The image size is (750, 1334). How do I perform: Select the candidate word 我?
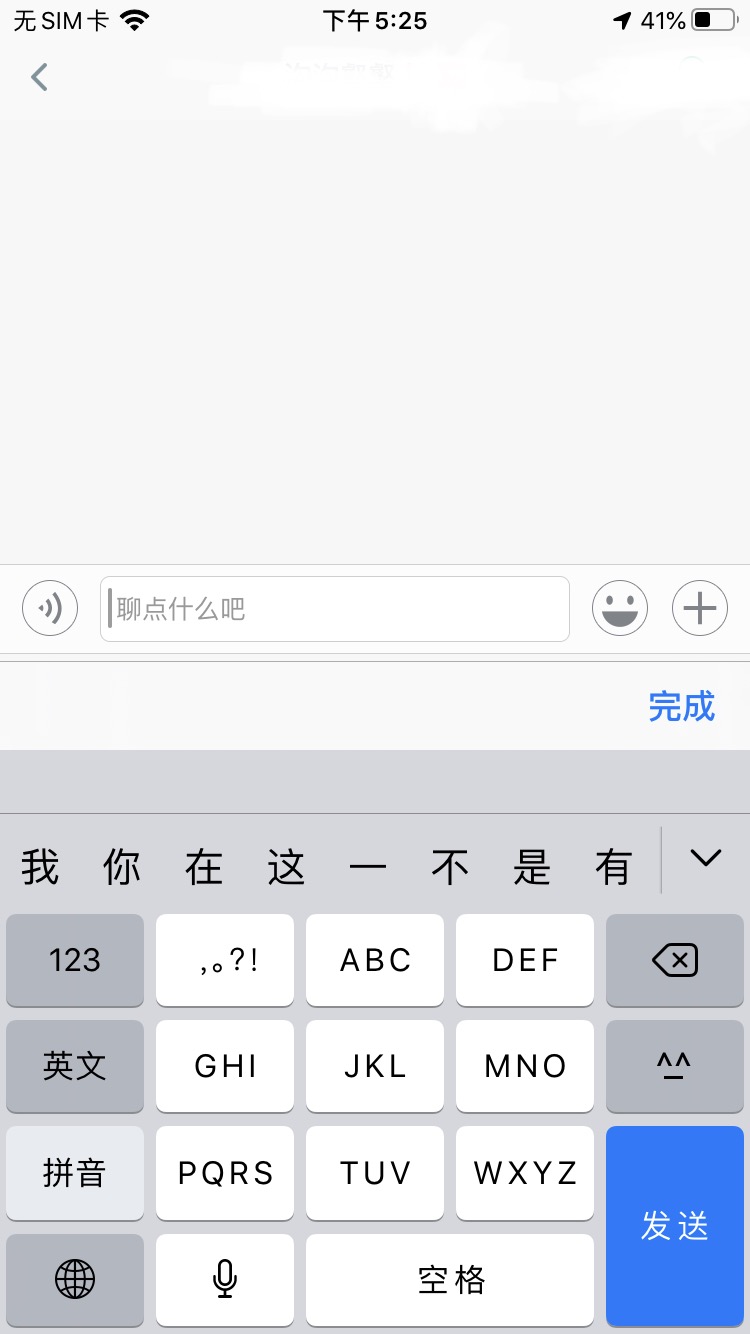38,868
